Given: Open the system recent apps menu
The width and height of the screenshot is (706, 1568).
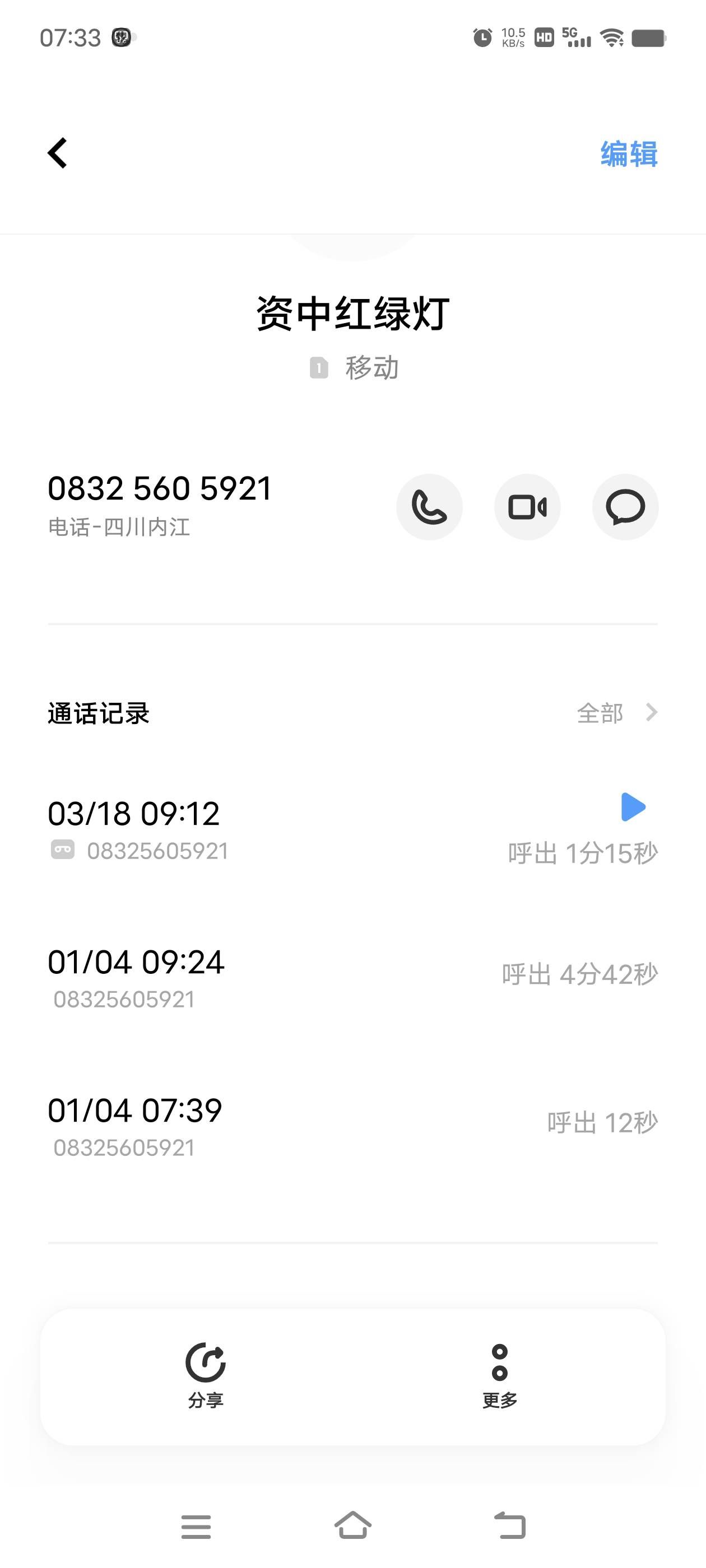Looking at the screenshot, I should coord(196,1526).
